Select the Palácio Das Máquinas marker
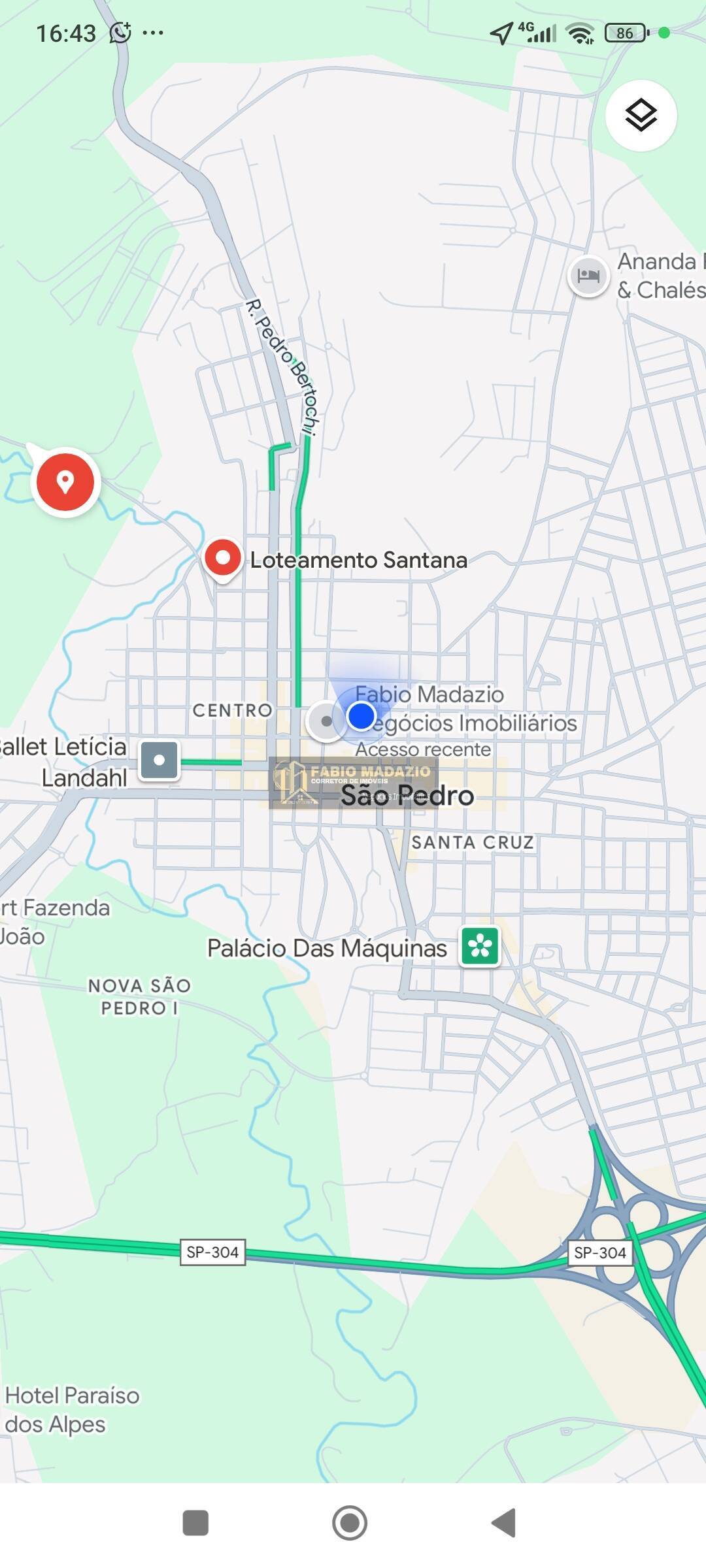 click(480, 946)
